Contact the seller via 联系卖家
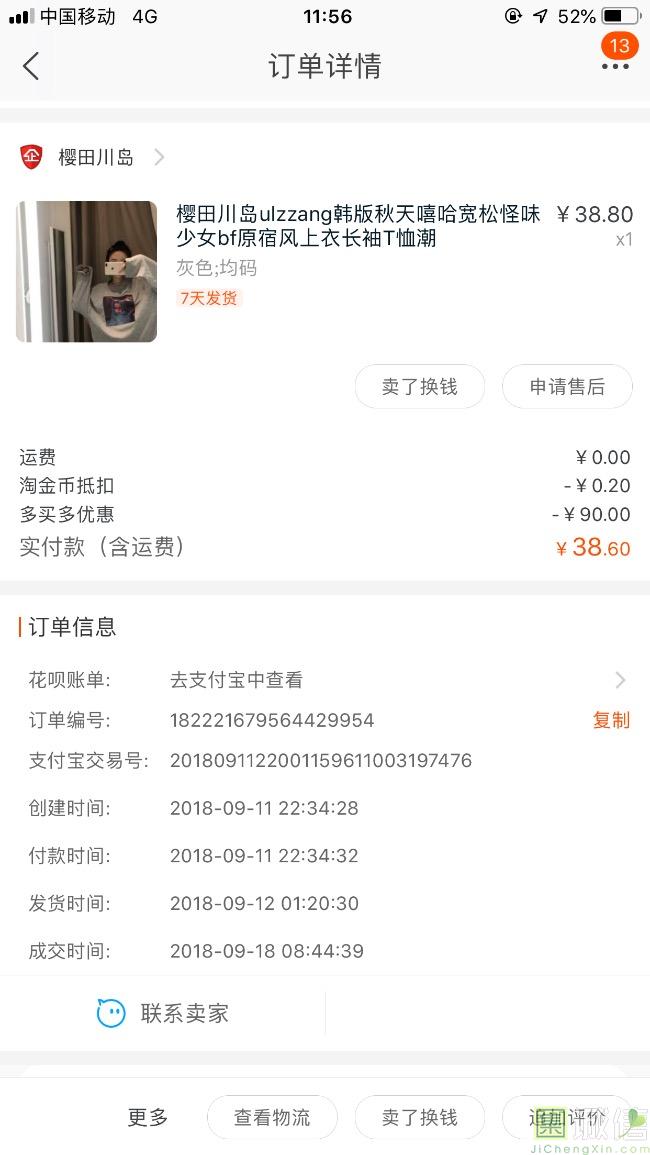Viewport: 650px width, 1155px height. click(163, 1014)
